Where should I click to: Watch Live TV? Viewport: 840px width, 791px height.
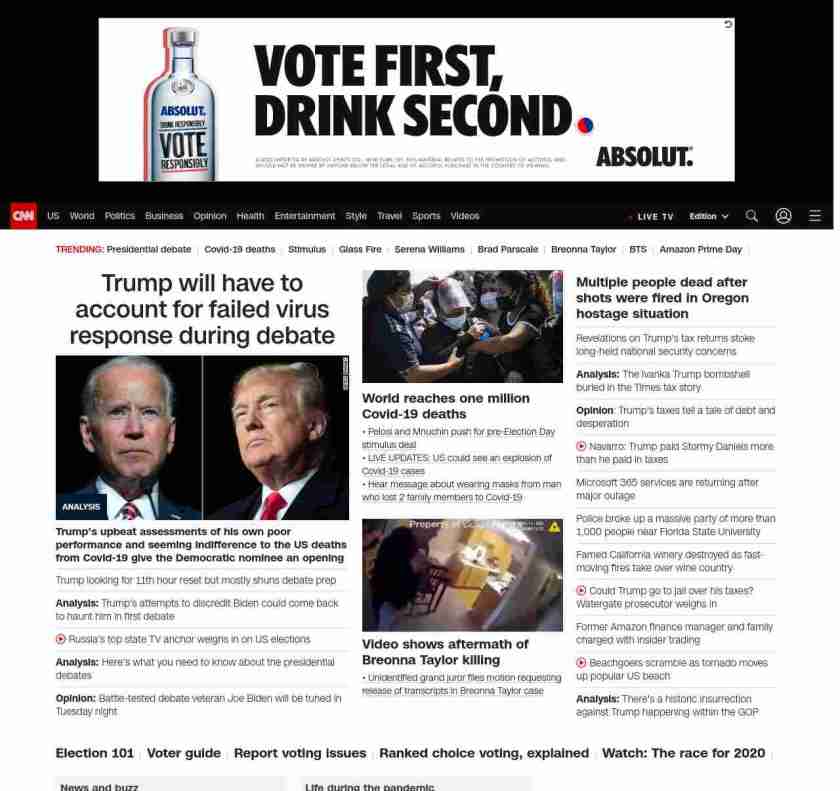[x=654, y=216]
